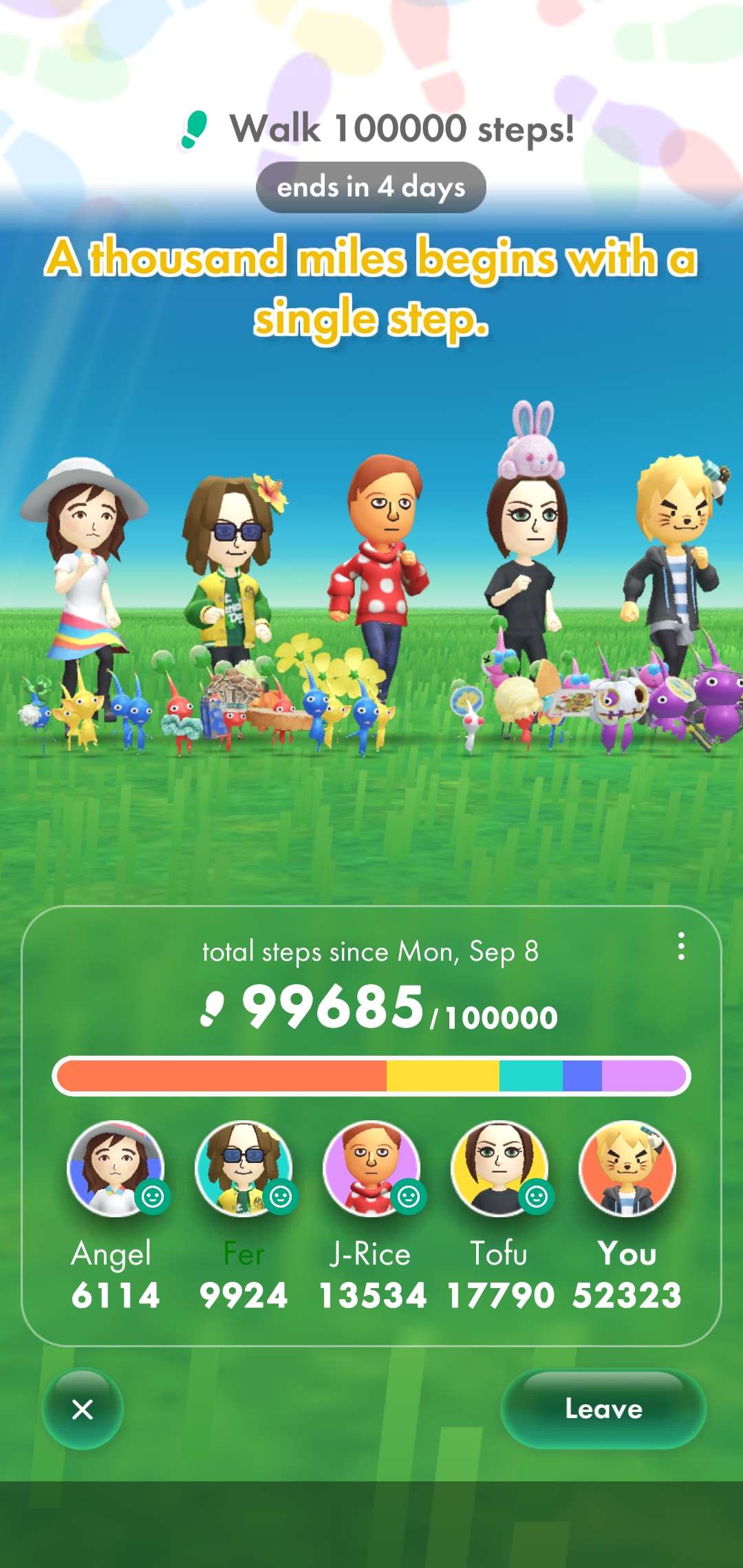View Fer's profile avatar

[244, 1168]
